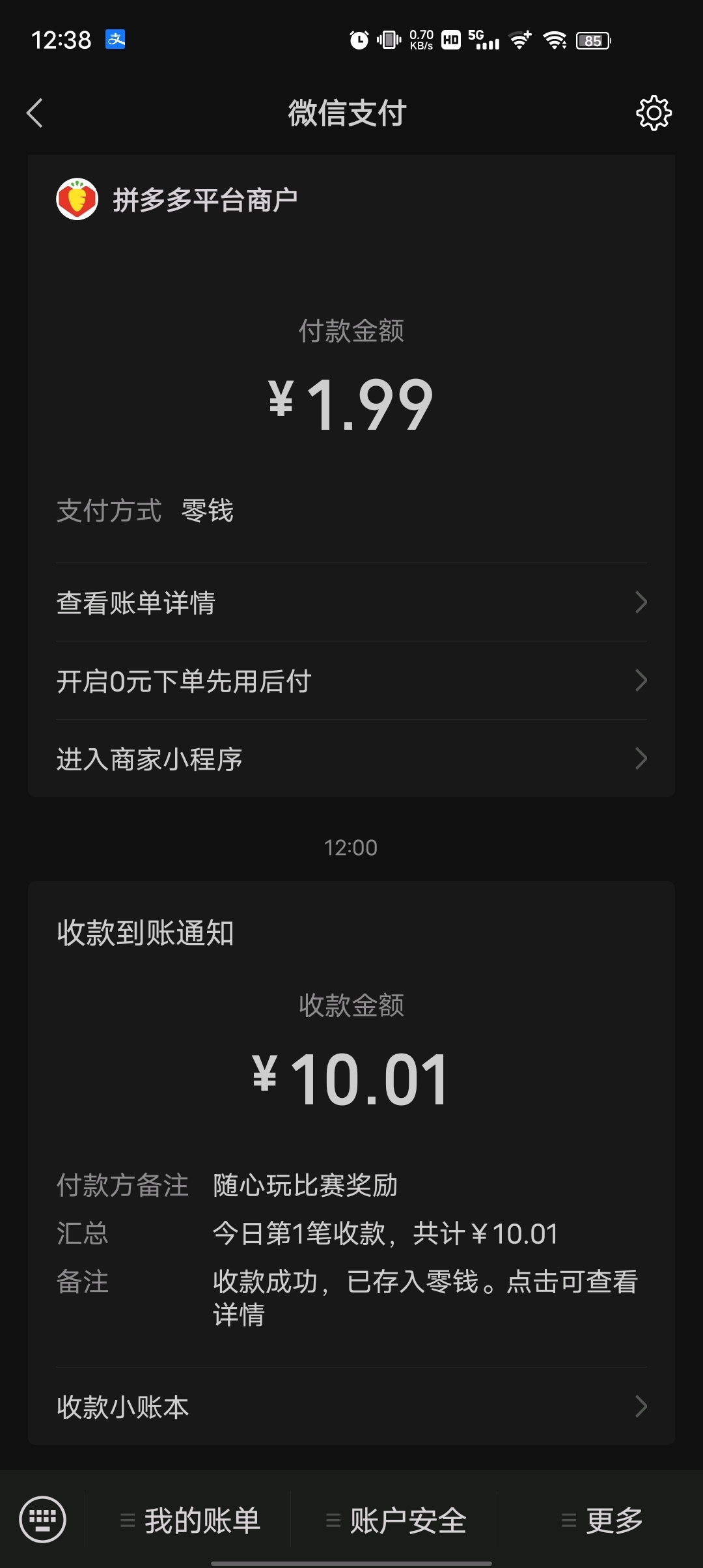Open 查看账单详情 for the ¥1.99 payment
Image resolution: width=703 pixels, height=1568 pixels.
click(x=351, y=602)
